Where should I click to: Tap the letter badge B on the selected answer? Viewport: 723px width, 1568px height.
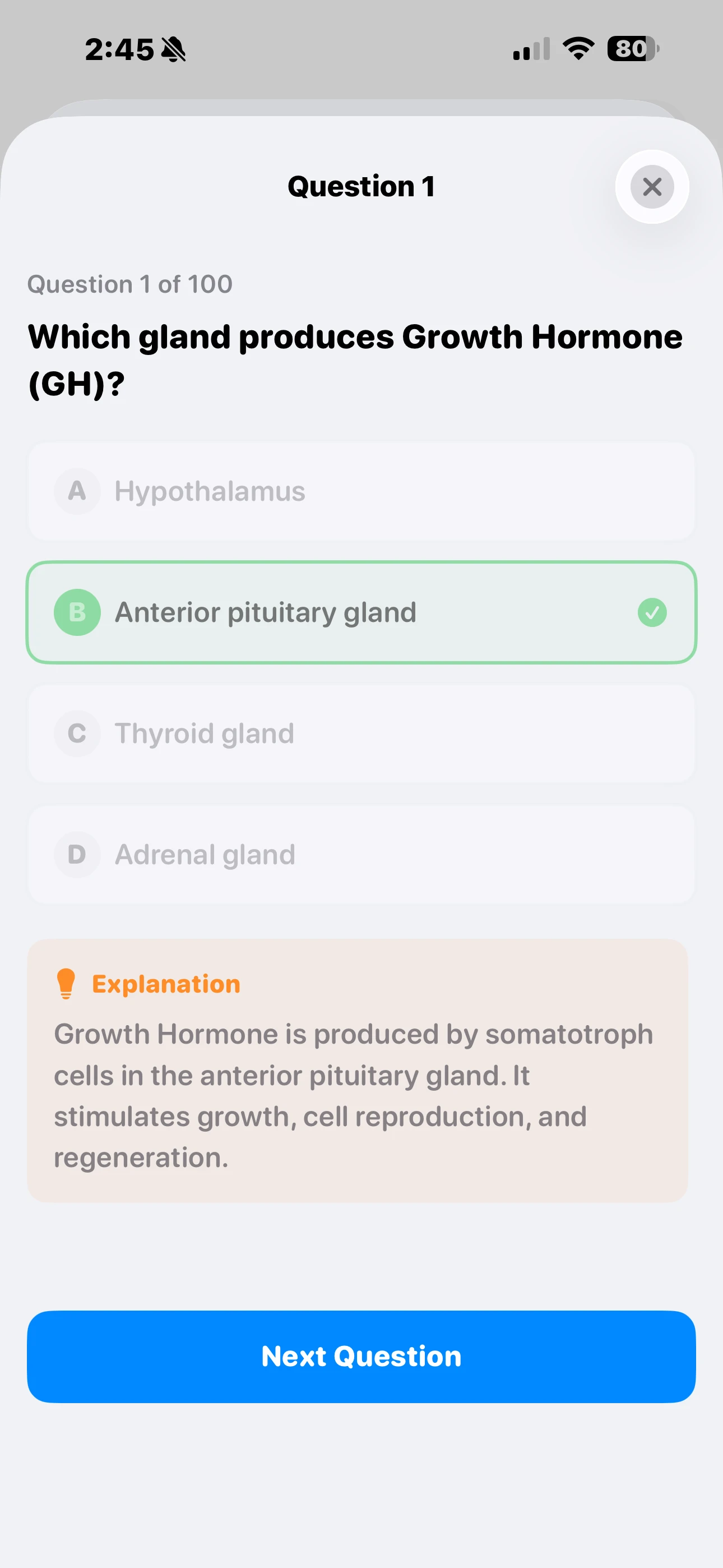point(77,612)
